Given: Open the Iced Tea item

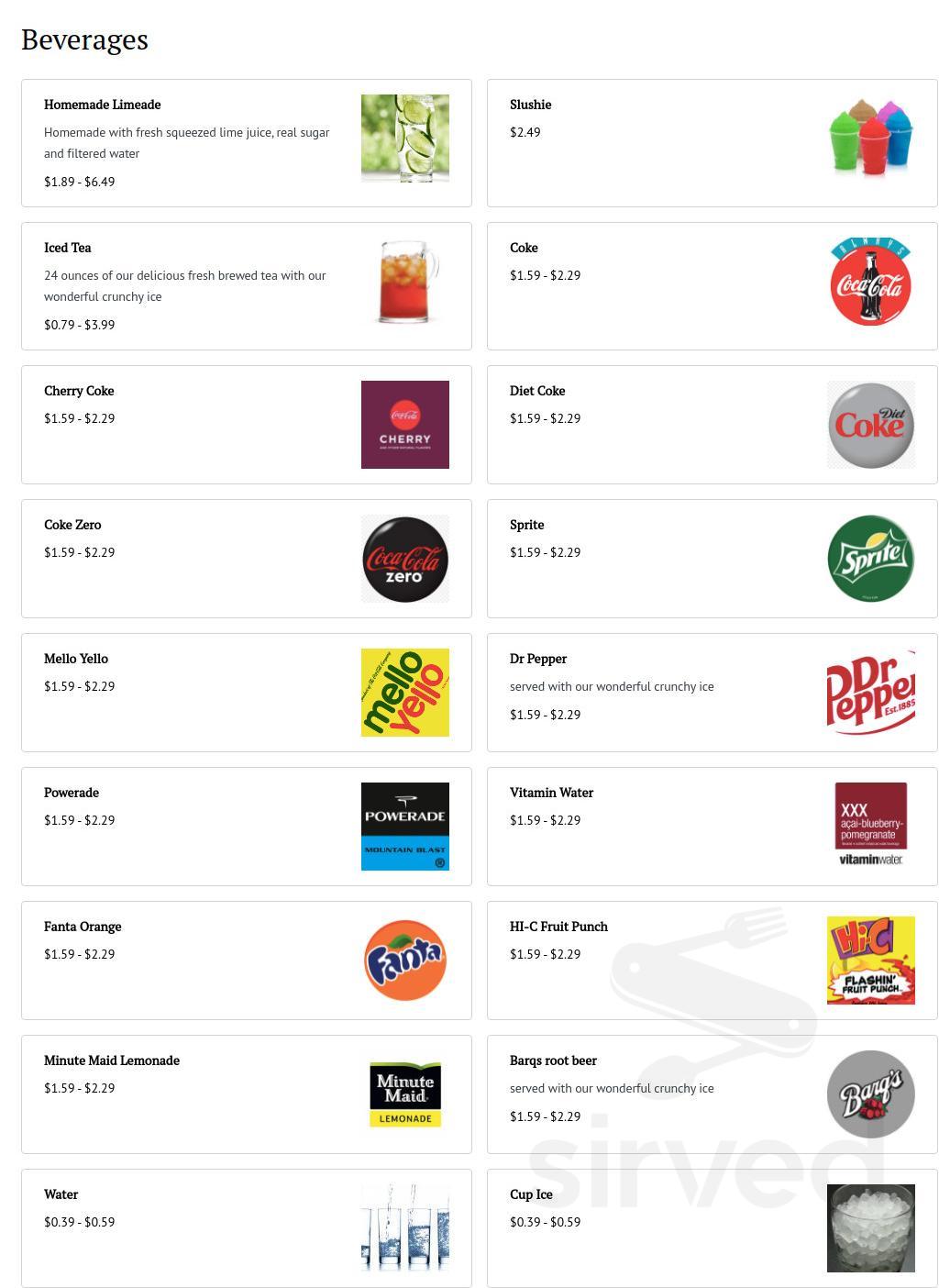Looking at the screenshot, I should pyautogui.click(x=246, y=285).
